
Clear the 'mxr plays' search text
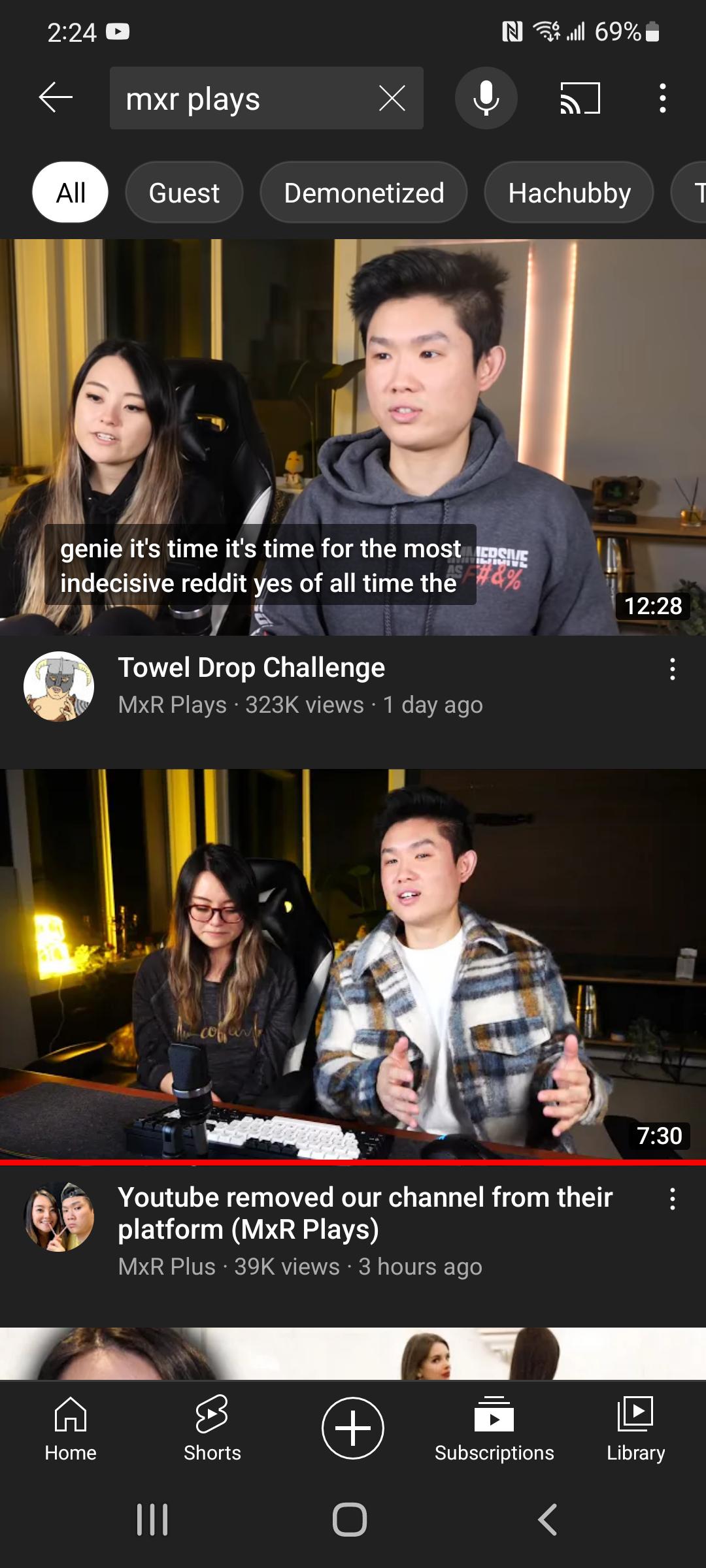tap(392, 99)
